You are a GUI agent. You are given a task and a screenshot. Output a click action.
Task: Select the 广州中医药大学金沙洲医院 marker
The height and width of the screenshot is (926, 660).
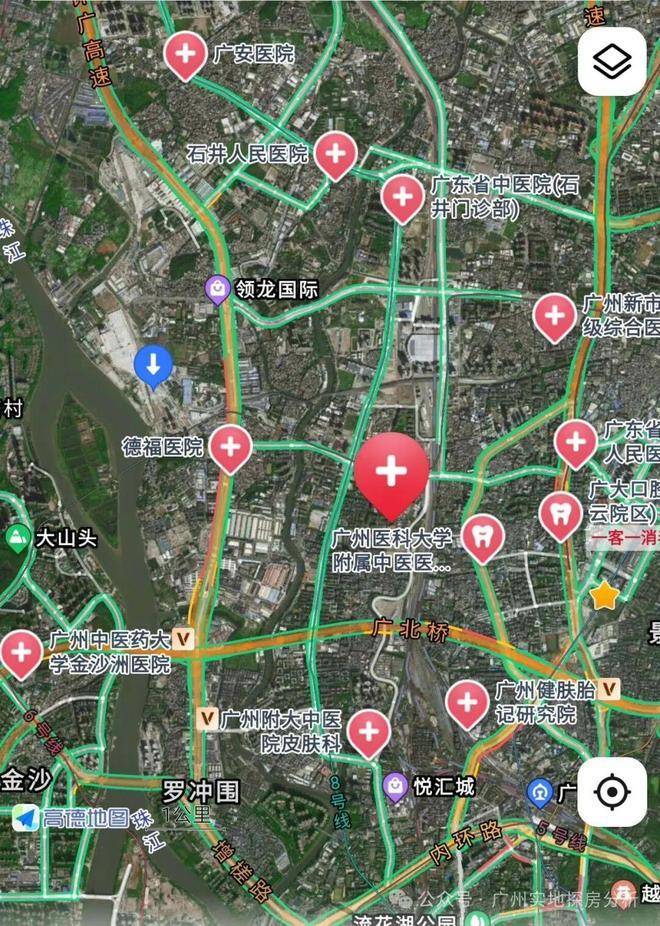coord(21,651)
